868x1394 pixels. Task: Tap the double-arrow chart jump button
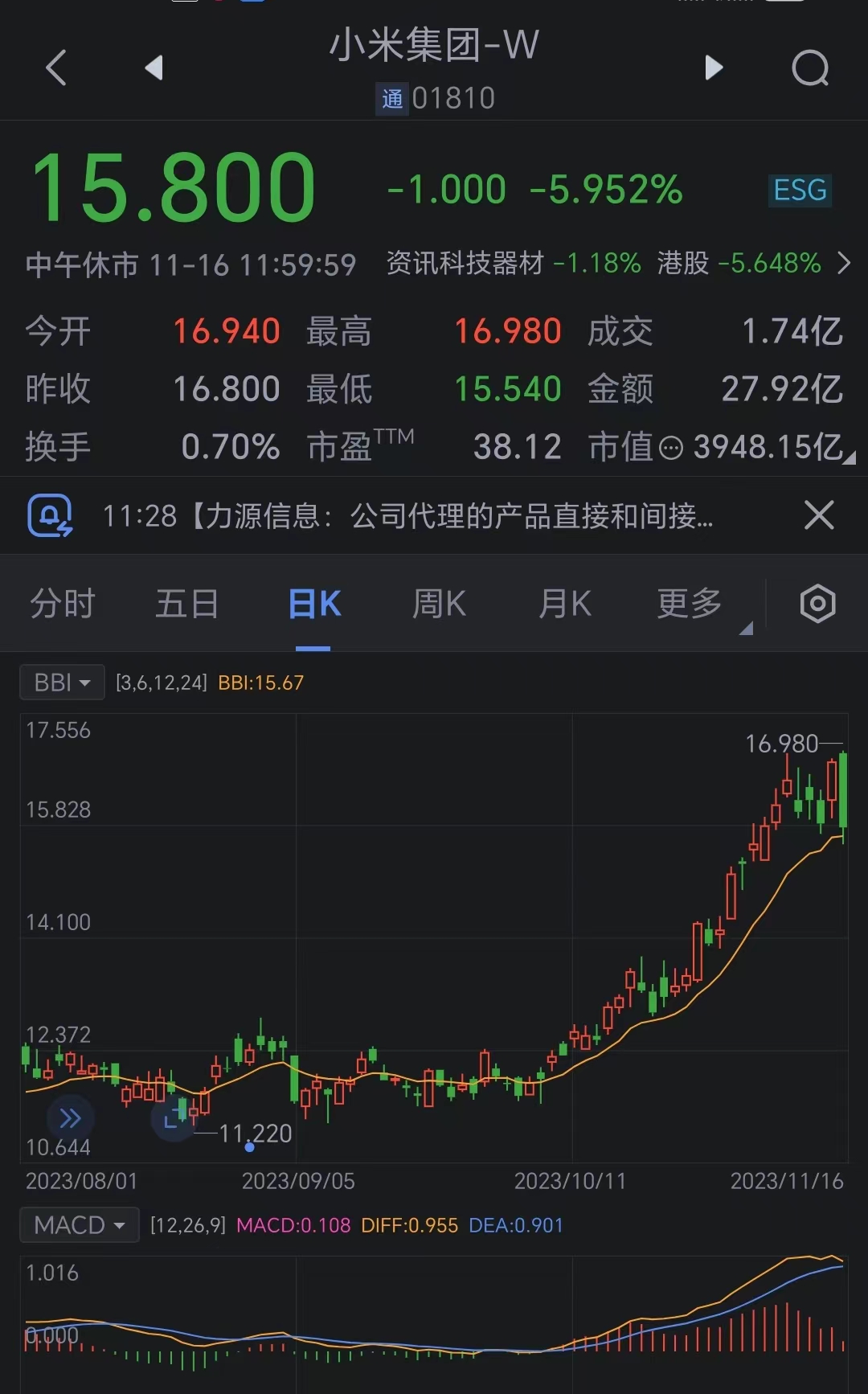coord(71,1118)
